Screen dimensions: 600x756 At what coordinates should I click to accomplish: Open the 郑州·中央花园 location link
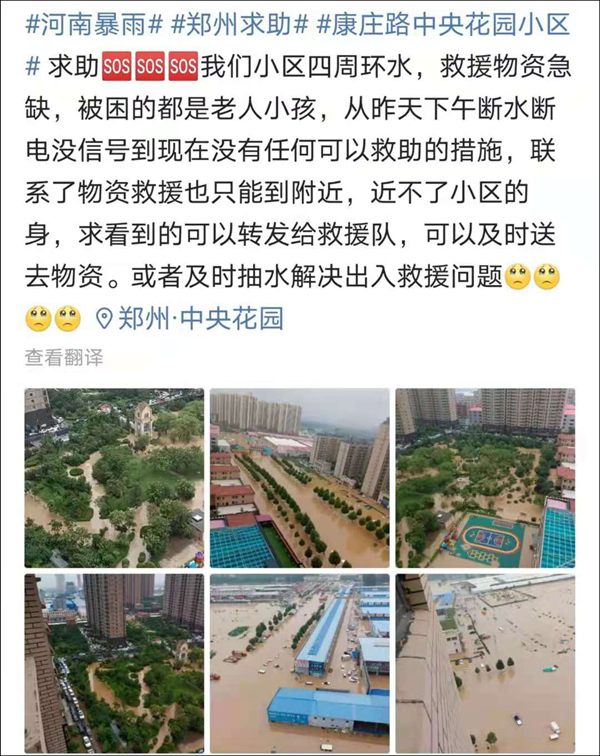click(190, 319)
